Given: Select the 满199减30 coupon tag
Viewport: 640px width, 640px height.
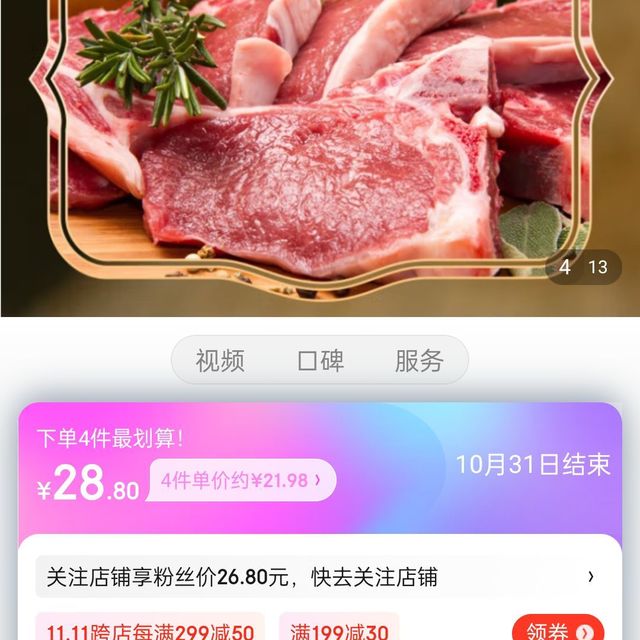Looking at the screenshot, I should (339, 630).
